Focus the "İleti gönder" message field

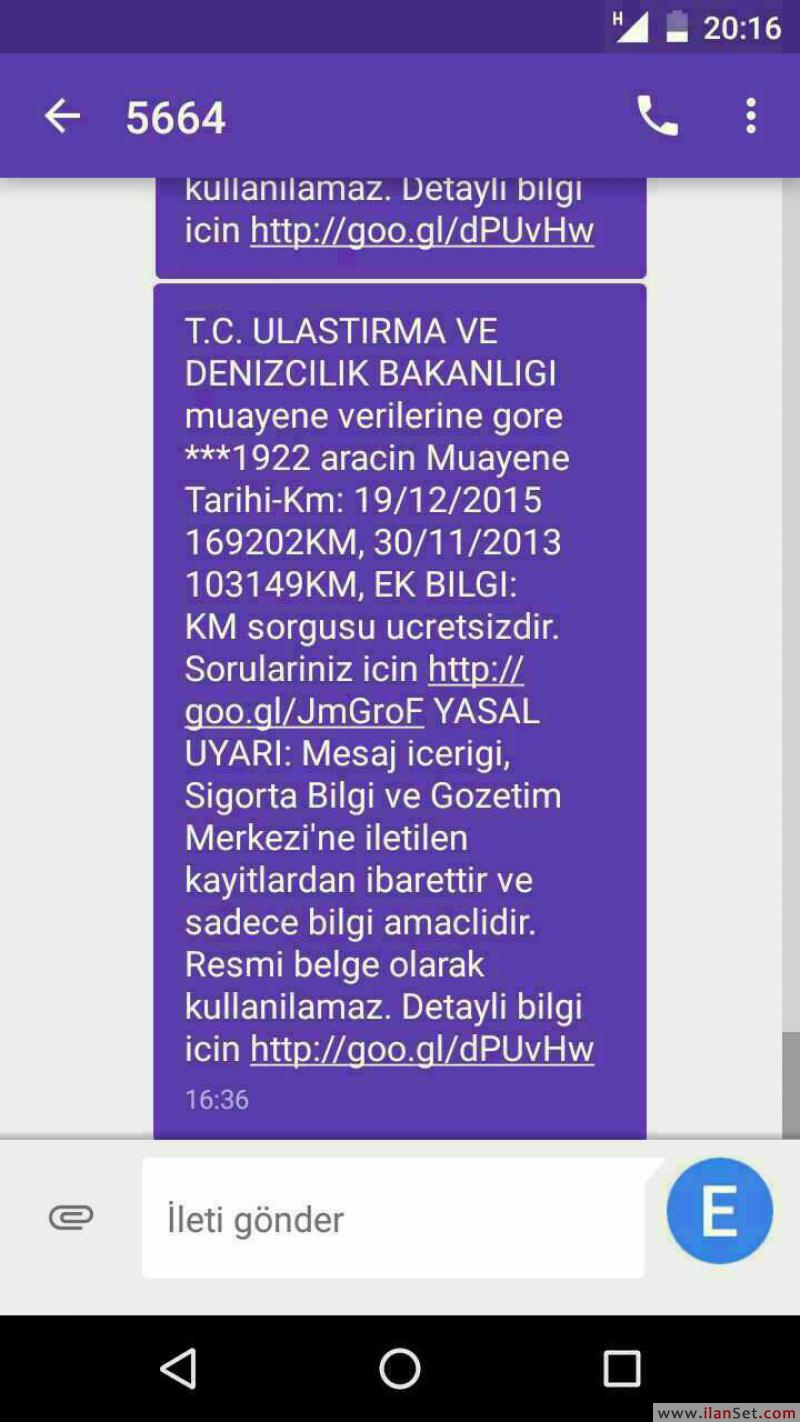coord(393,1218)
